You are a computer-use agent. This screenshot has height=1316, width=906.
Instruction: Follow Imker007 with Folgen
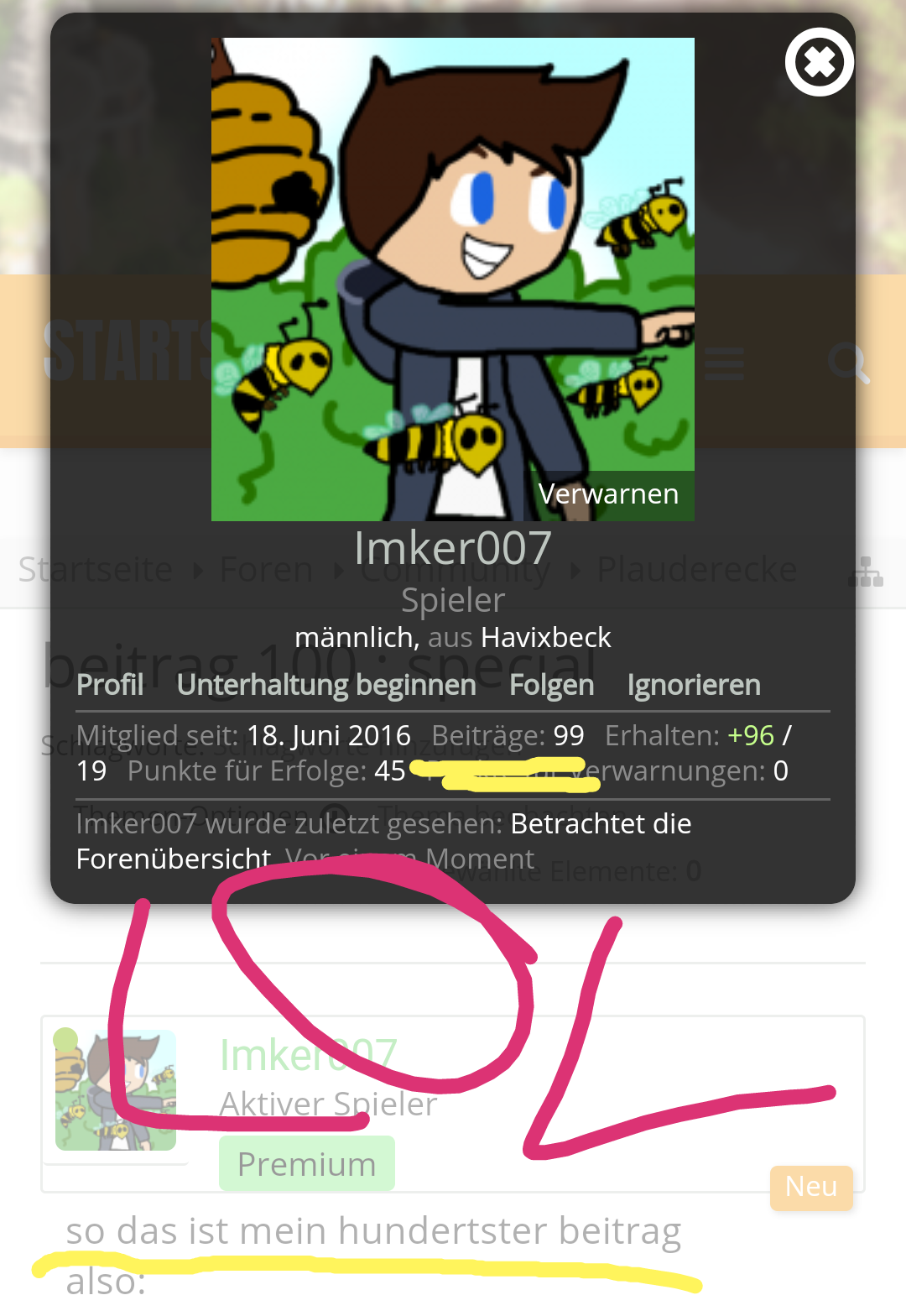tap(551, 685)
